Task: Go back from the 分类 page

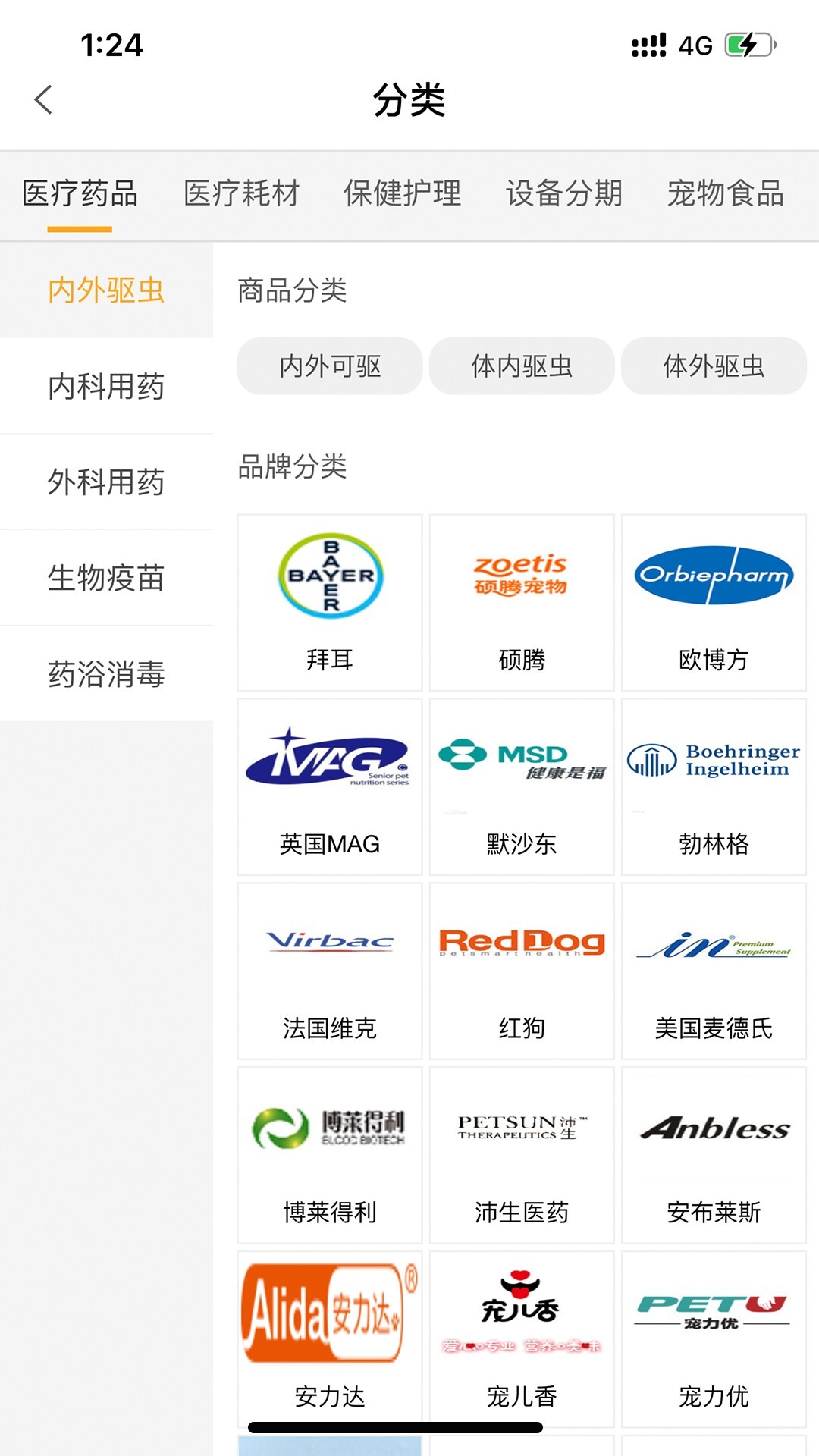Action: pyautogui.click(x=44, y=99)
